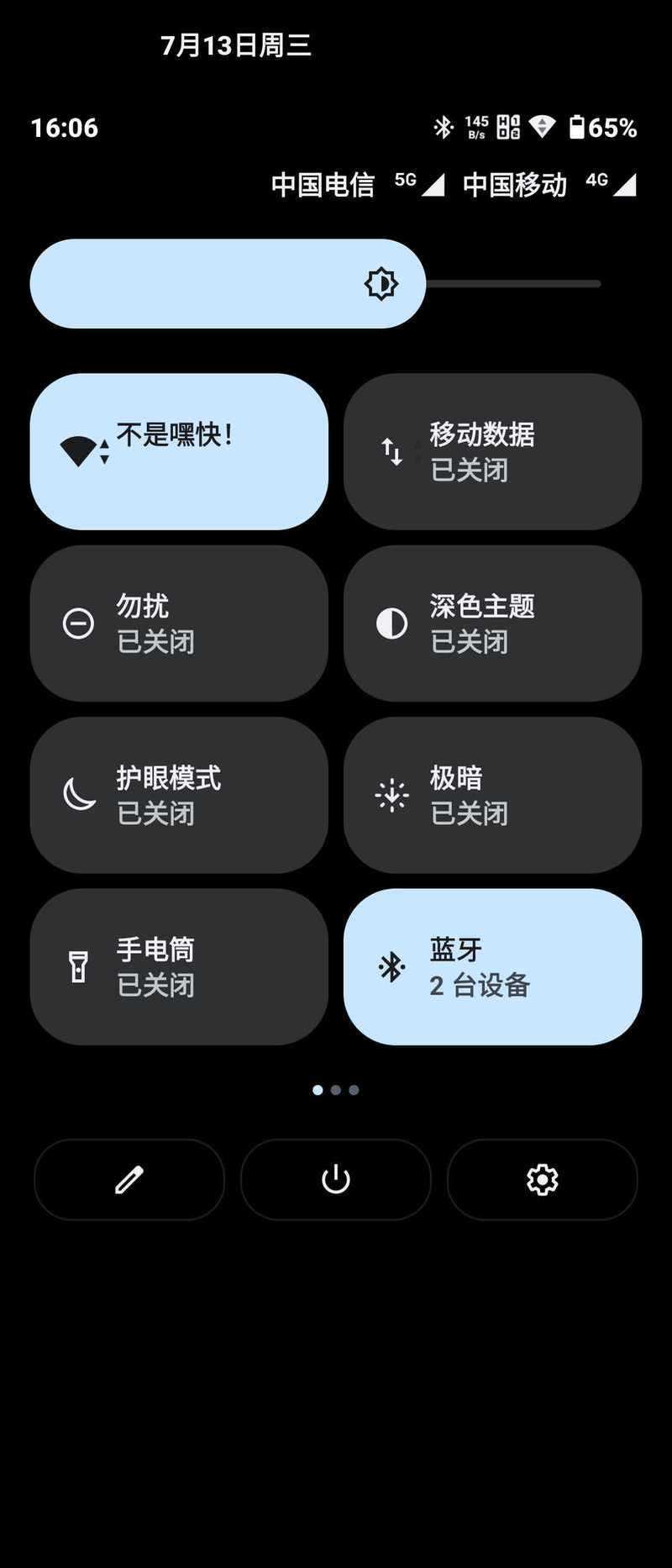This screenshot has width=672, height=1568.
Task: Open the power menu button
Action: tap(336, 1180)
